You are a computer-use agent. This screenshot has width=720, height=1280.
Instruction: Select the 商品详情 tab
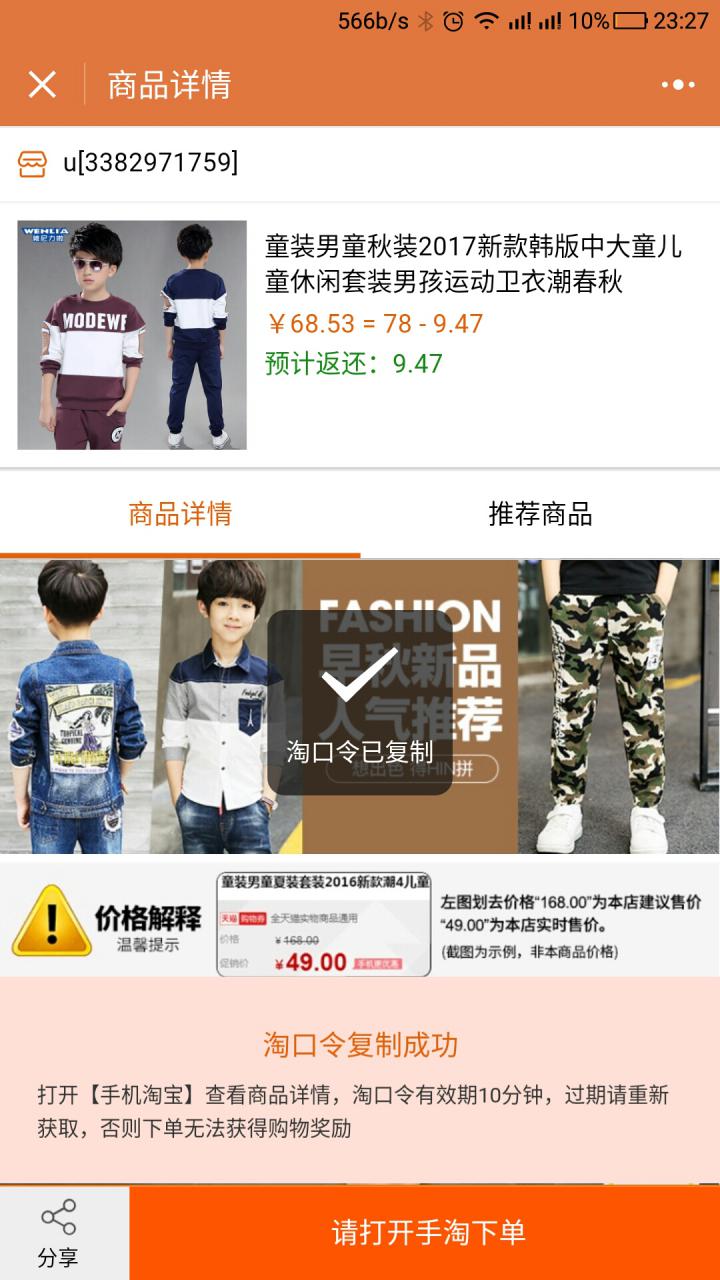pyautogui.click(x=180, y=514)
